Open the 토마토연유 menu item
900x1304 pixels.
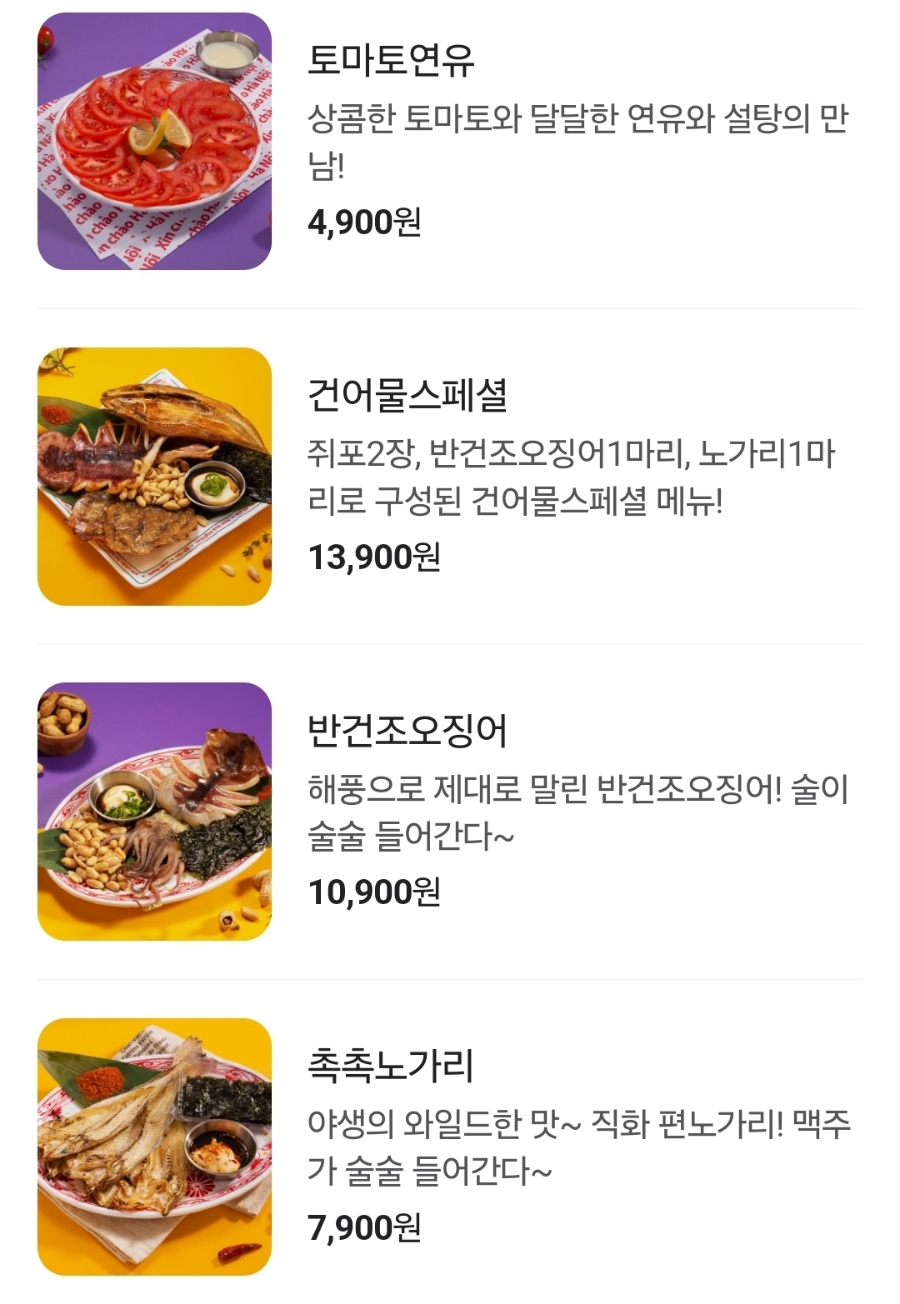click(391, 61)
